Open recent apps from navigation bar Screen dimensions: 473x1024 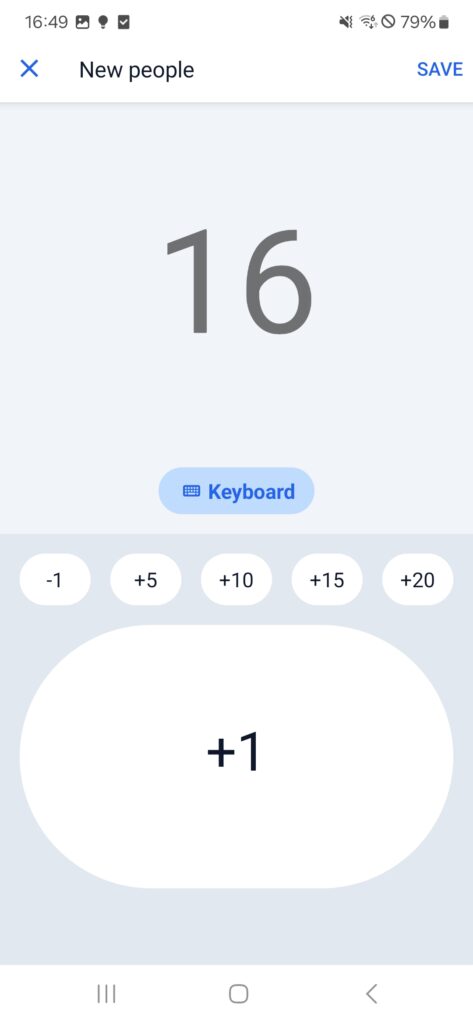coord(106,994)
